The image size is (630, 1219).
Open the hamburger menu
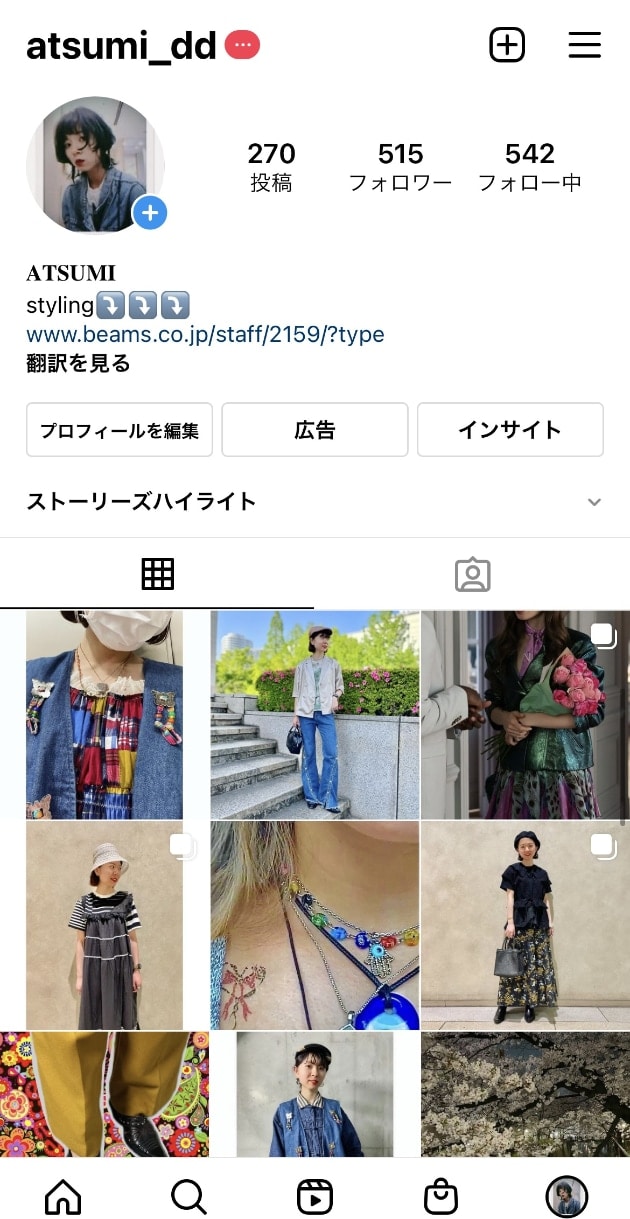tap(584, 45)
